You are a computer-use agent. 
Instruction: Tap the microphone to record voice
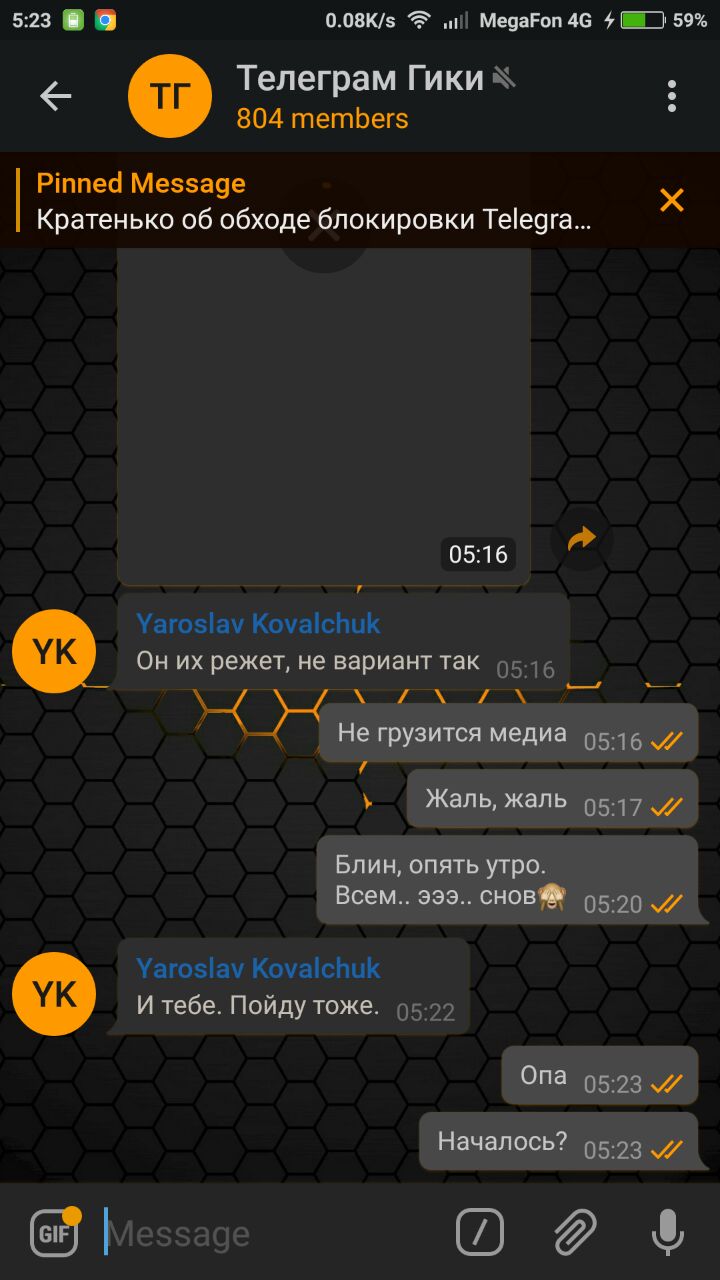[x=667, y=1232]
